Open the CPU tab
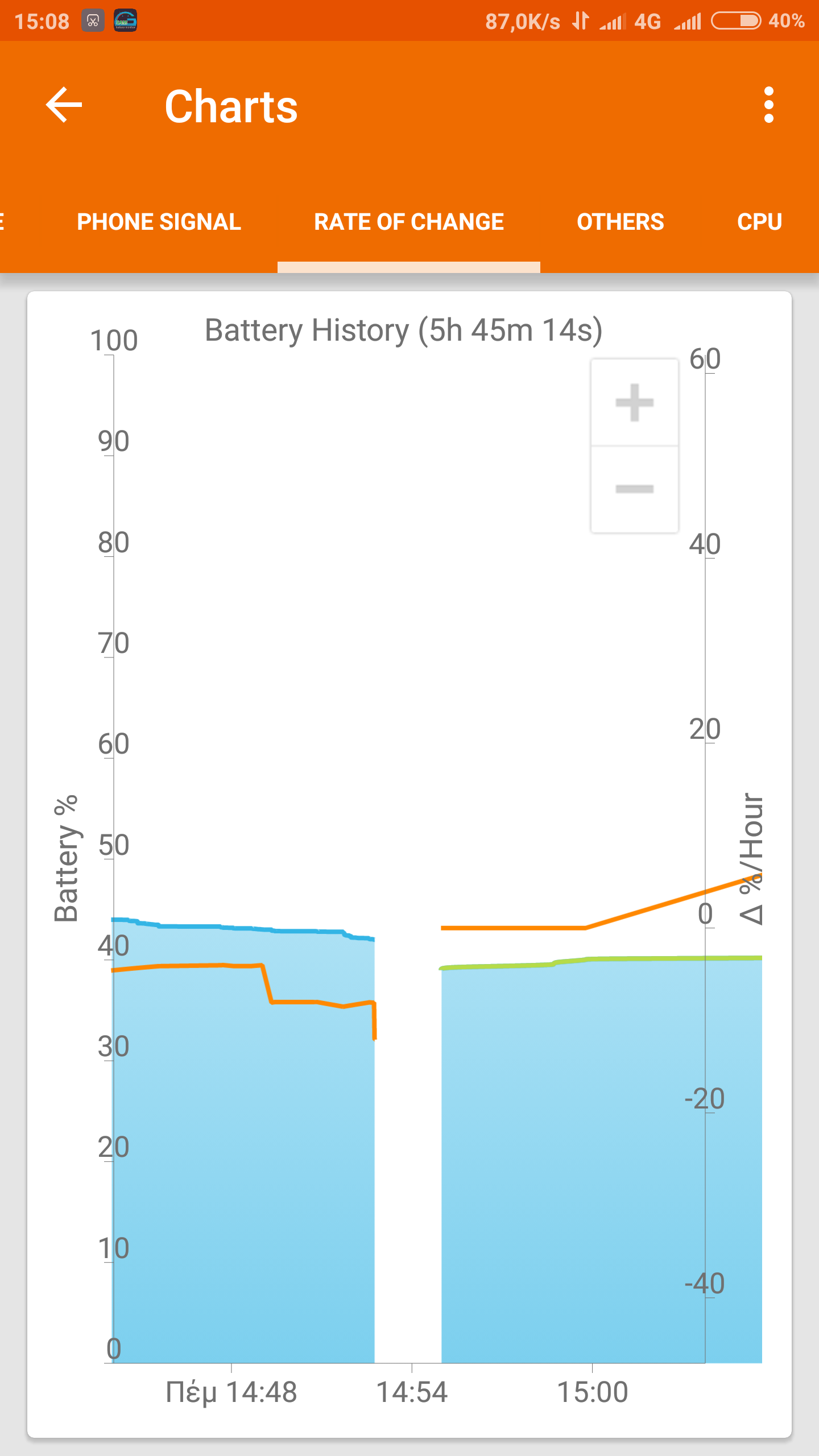 click(x=759, y=222)
